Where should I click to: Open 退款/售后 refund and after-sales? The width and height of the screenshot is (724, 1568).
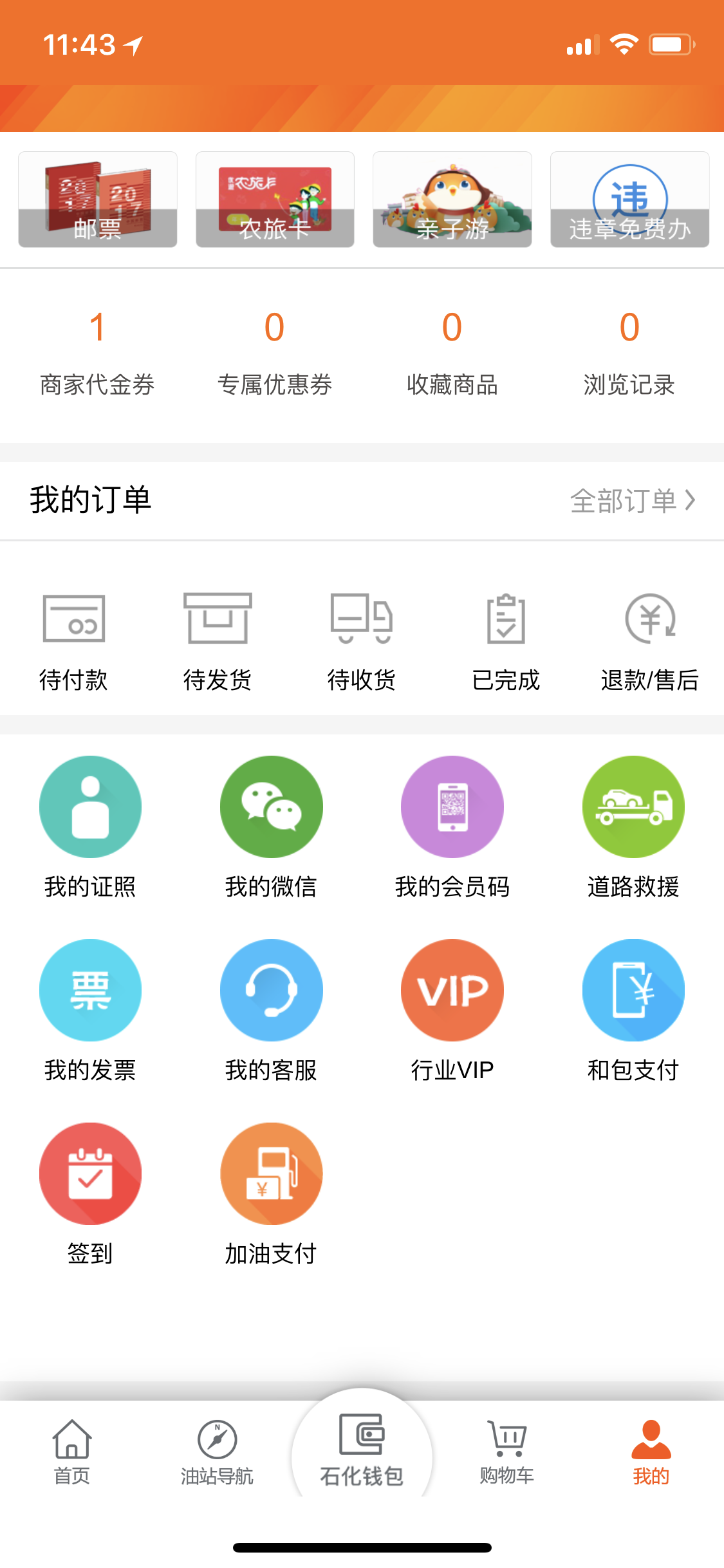[650, 641]
